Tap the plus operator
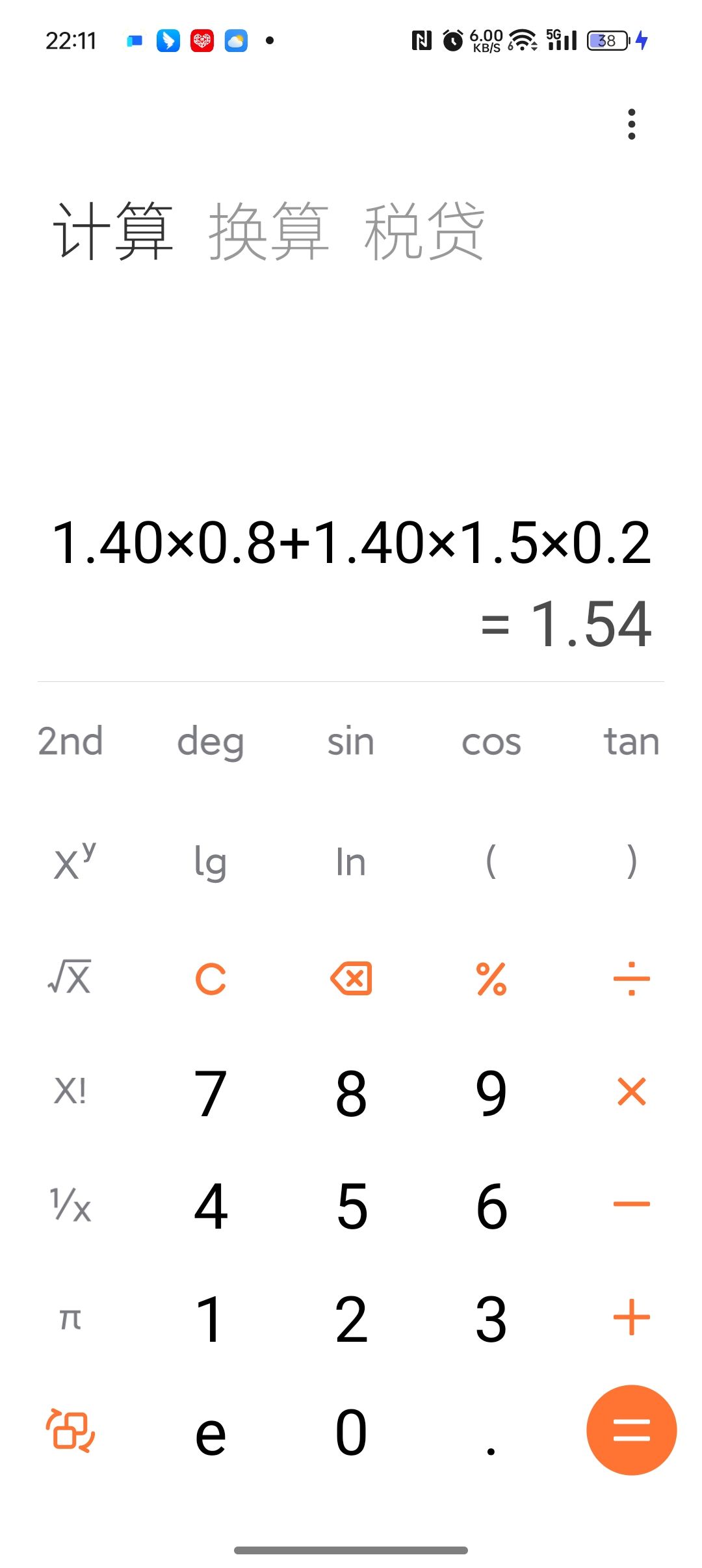Image resolution: width=702 pixels, height=1568 pixels. (x=631, y=1318)
